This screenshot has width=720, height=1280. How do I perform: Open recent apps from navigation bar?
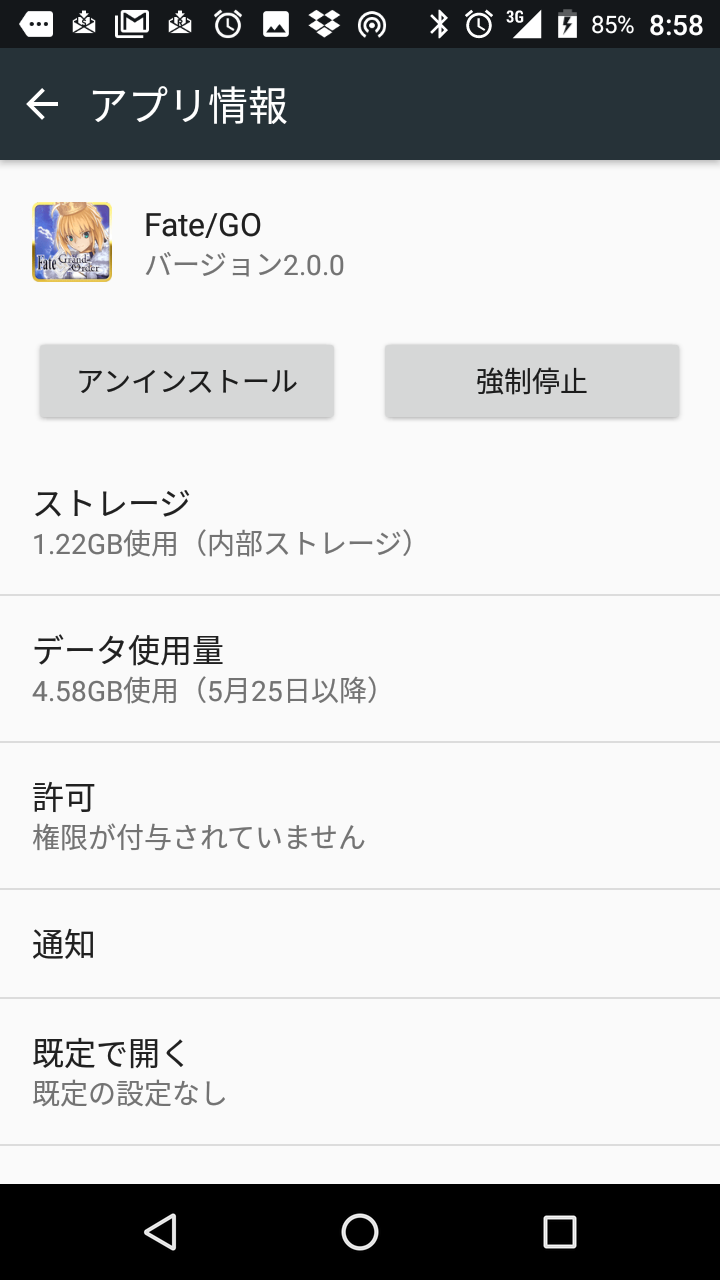559,1232
